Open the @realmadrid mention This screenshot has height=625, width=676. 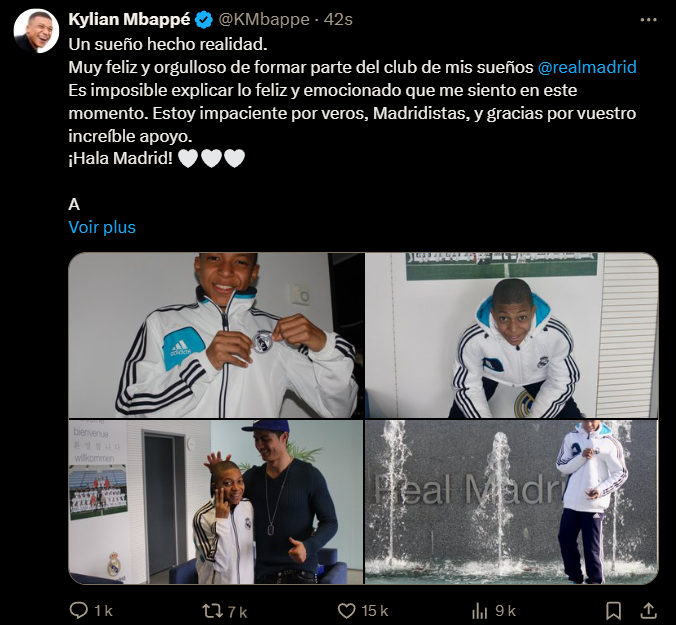(x=587, y=67)
